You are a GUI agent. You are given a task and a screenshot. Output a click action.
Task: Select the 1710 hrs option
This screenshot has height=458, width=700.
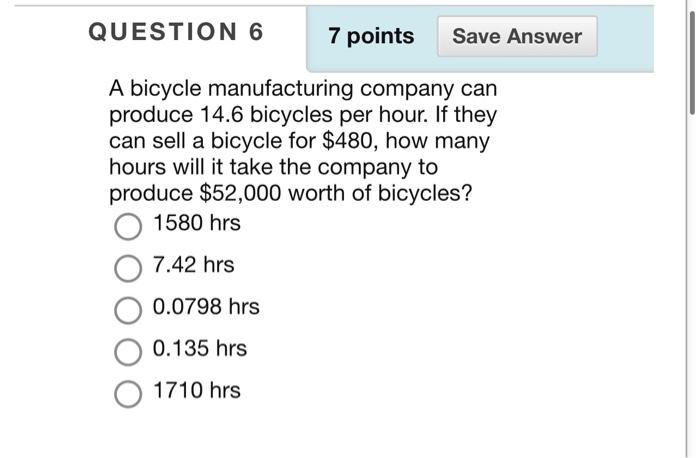[128, 393]
